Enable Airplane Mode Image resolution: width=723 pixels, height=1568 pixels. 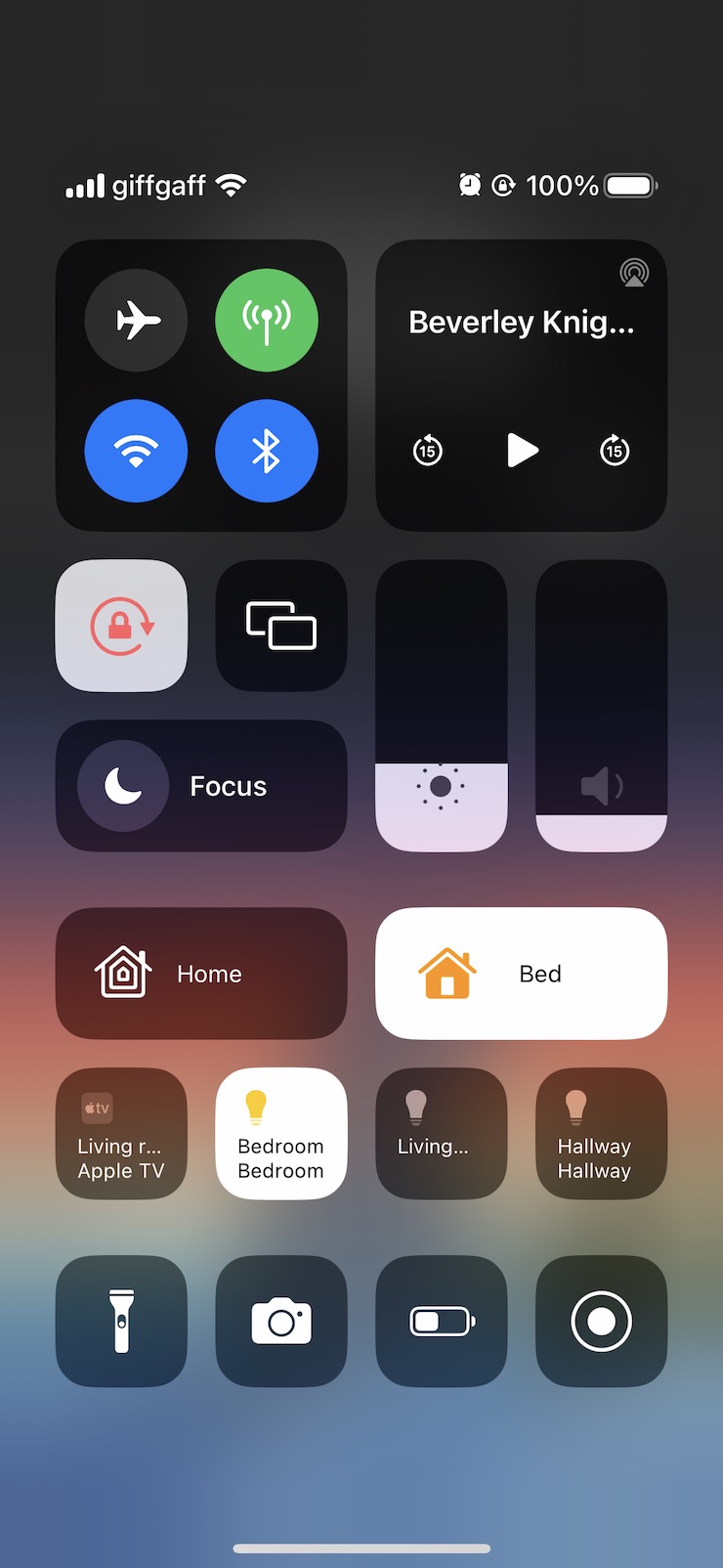pyautogui.click(x=136, y=320)
